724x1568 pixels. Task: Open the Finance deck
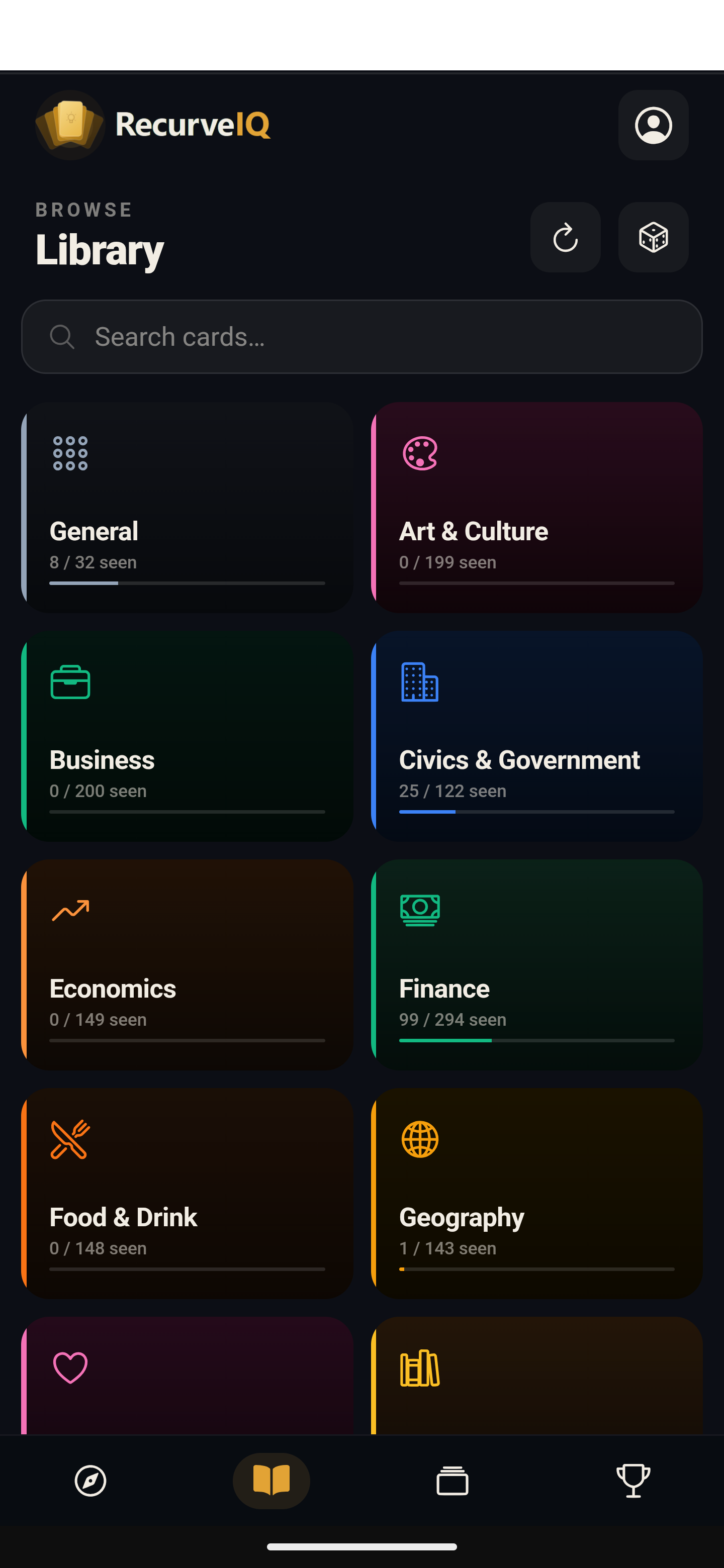click(536, 963)
